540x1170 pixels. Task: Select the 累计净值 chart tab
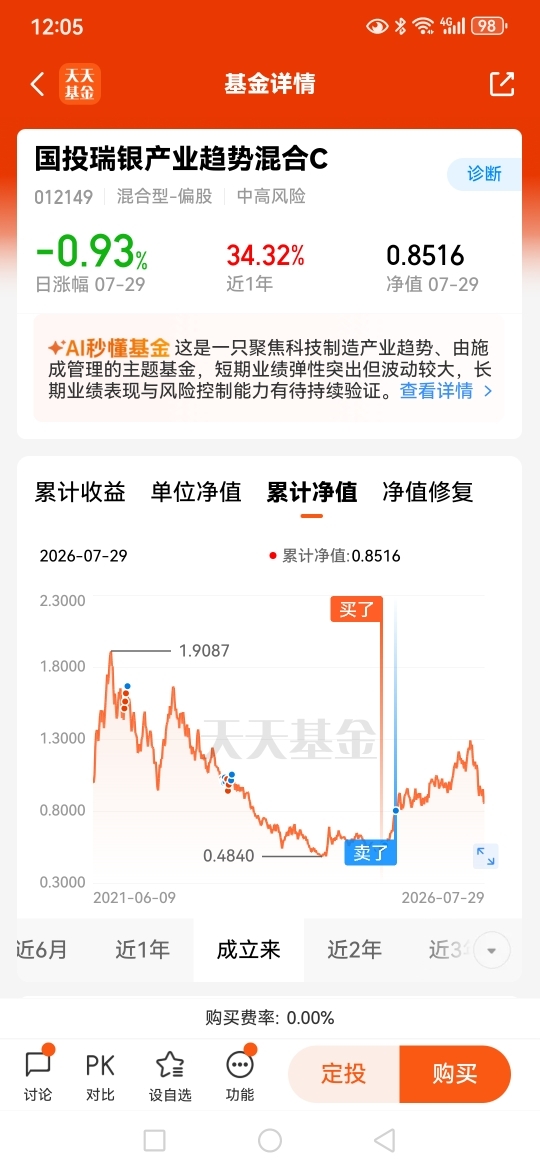312,492
